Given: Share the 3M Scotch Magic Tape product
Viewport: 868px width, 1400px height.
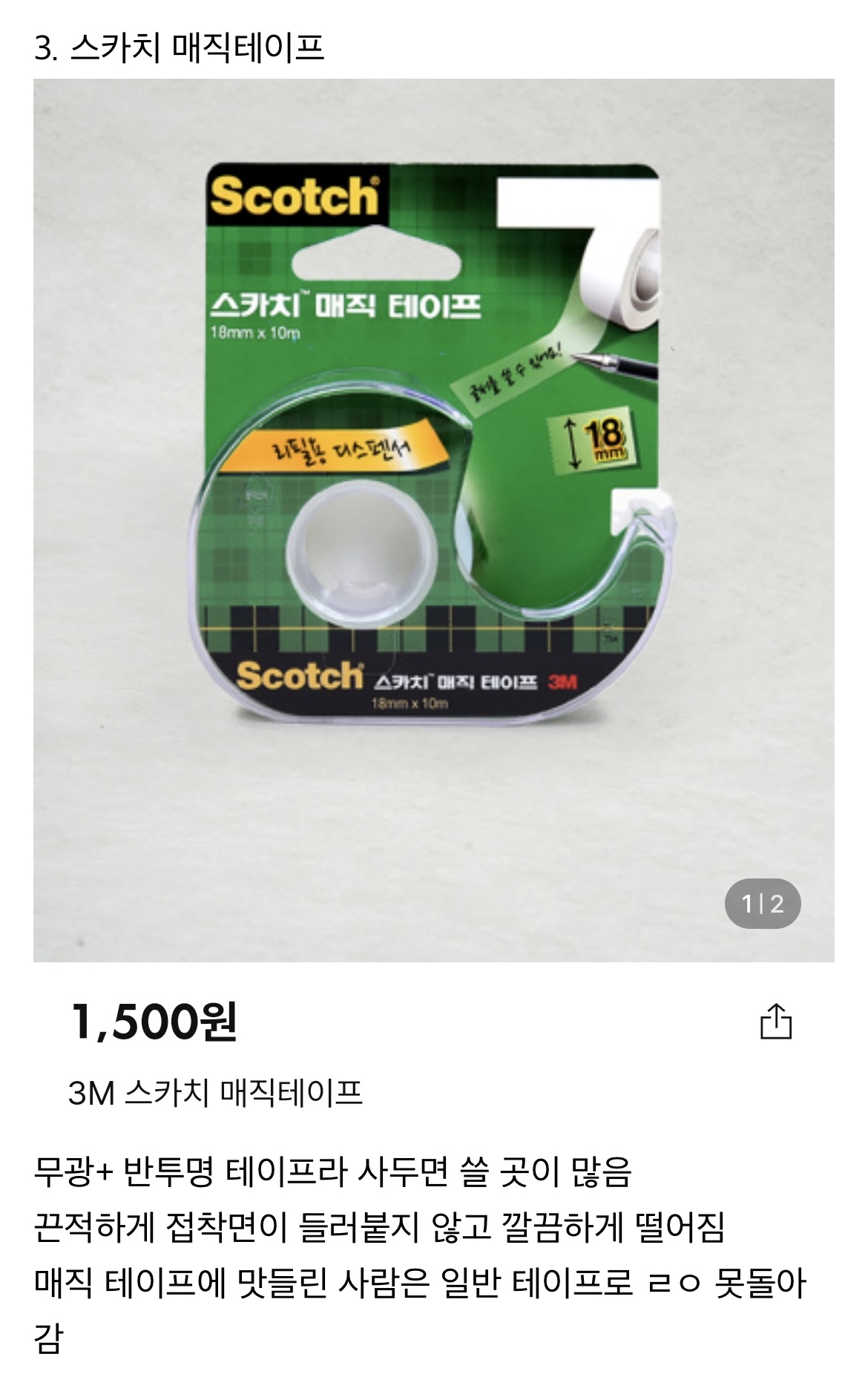Looking at the screenshot, I should tap(776, 1022).
